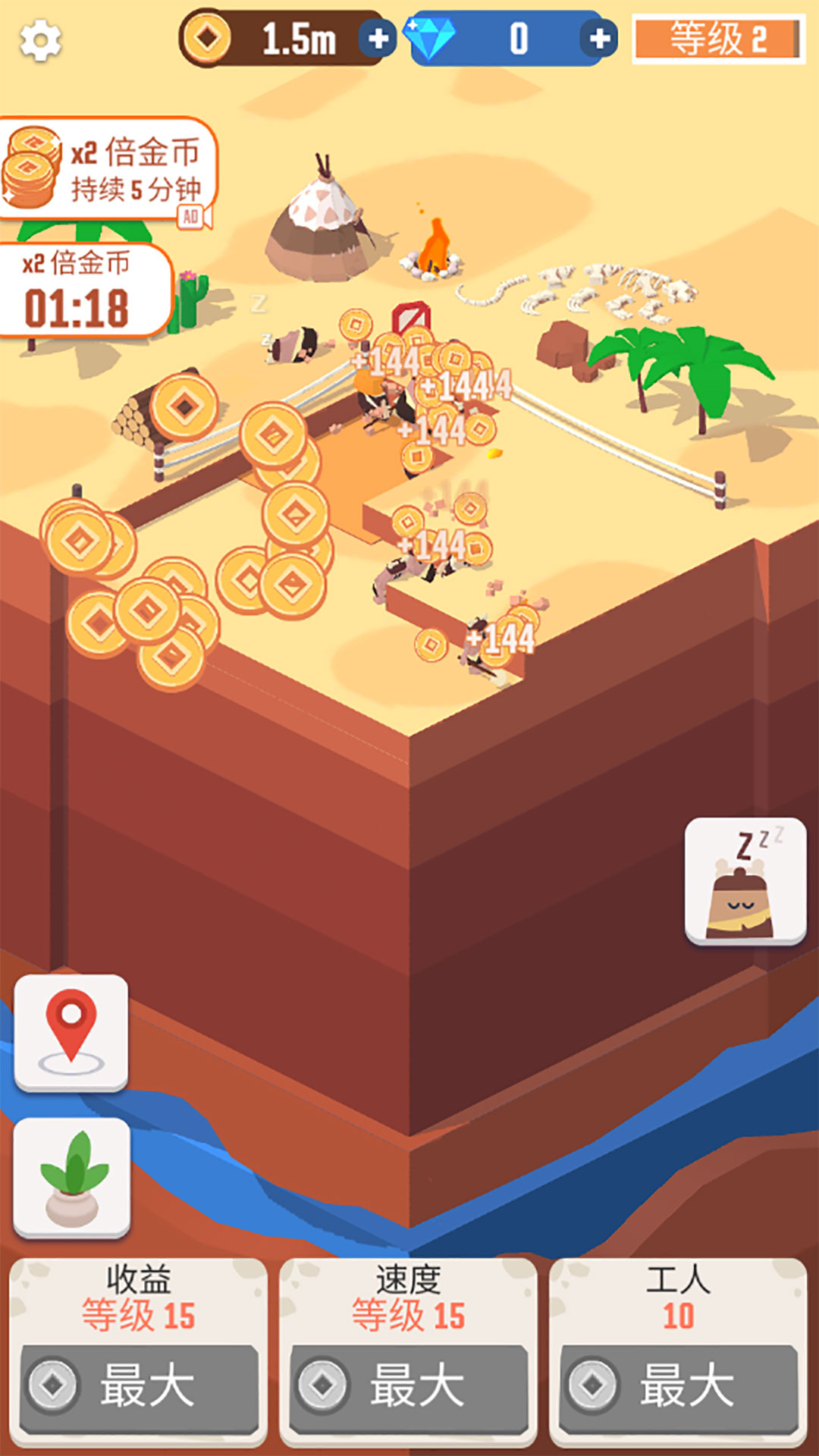The image size is (819, 1456).
Task: Add more diamonds with the plus button
Action: [599, 38]
